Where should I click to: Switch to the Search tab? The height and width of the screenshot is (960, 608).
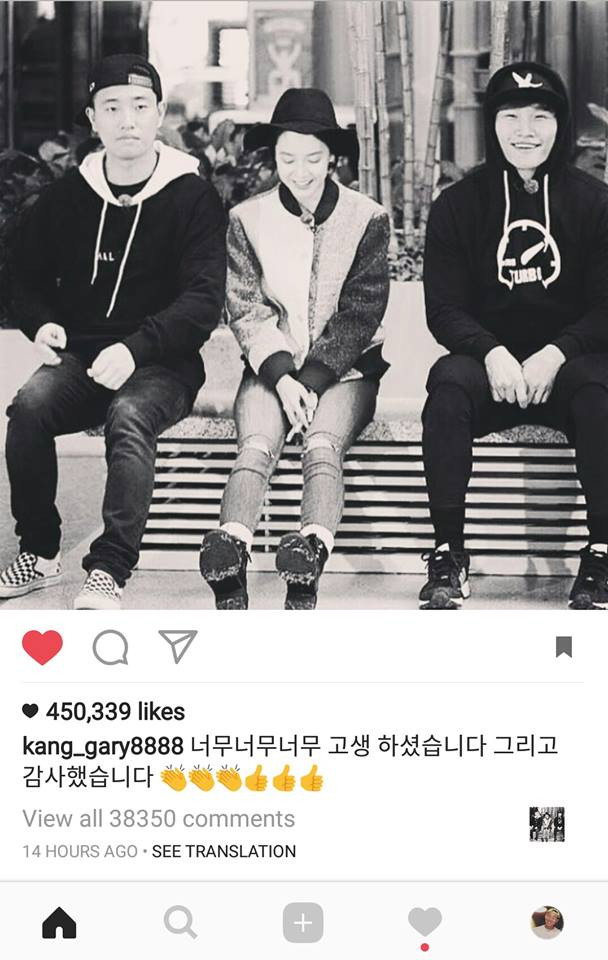click(x=180, y=923)
